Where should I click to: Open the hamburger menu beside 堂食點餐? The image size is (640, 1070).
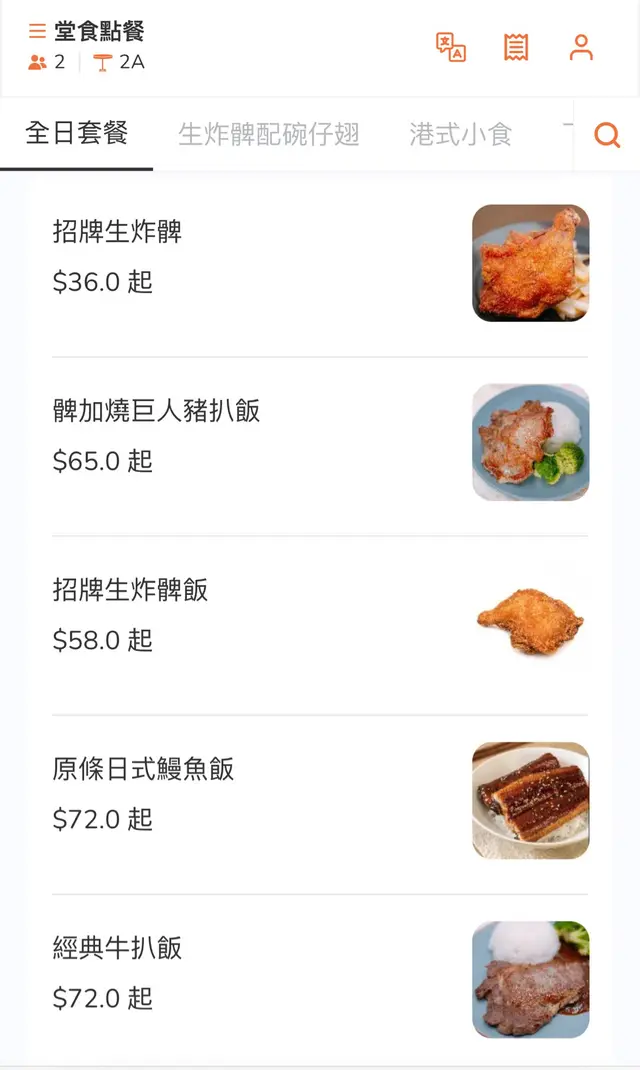pos(37,32)
